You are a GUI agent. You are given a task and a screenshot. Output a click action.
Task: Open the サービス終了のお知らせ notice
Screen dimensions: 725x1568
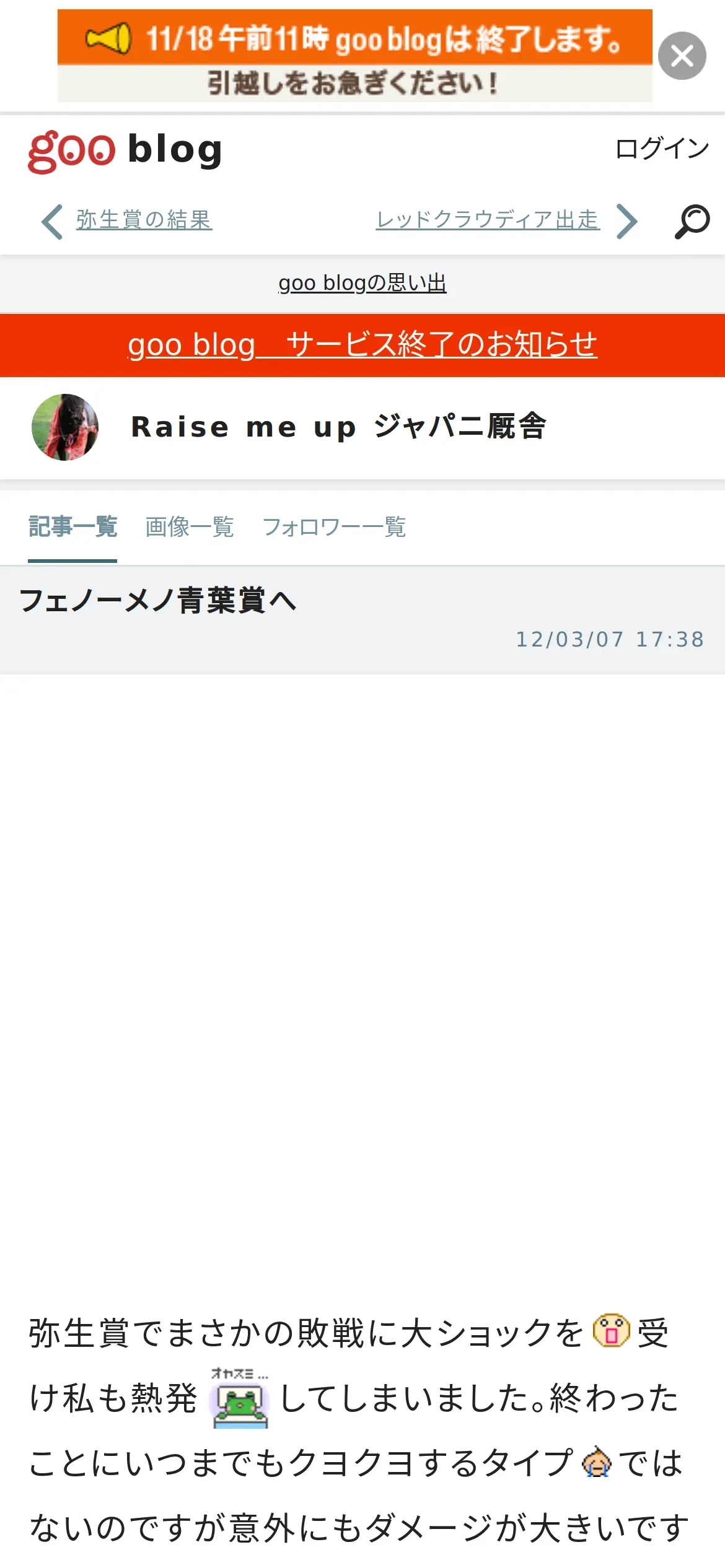(362, 345)
